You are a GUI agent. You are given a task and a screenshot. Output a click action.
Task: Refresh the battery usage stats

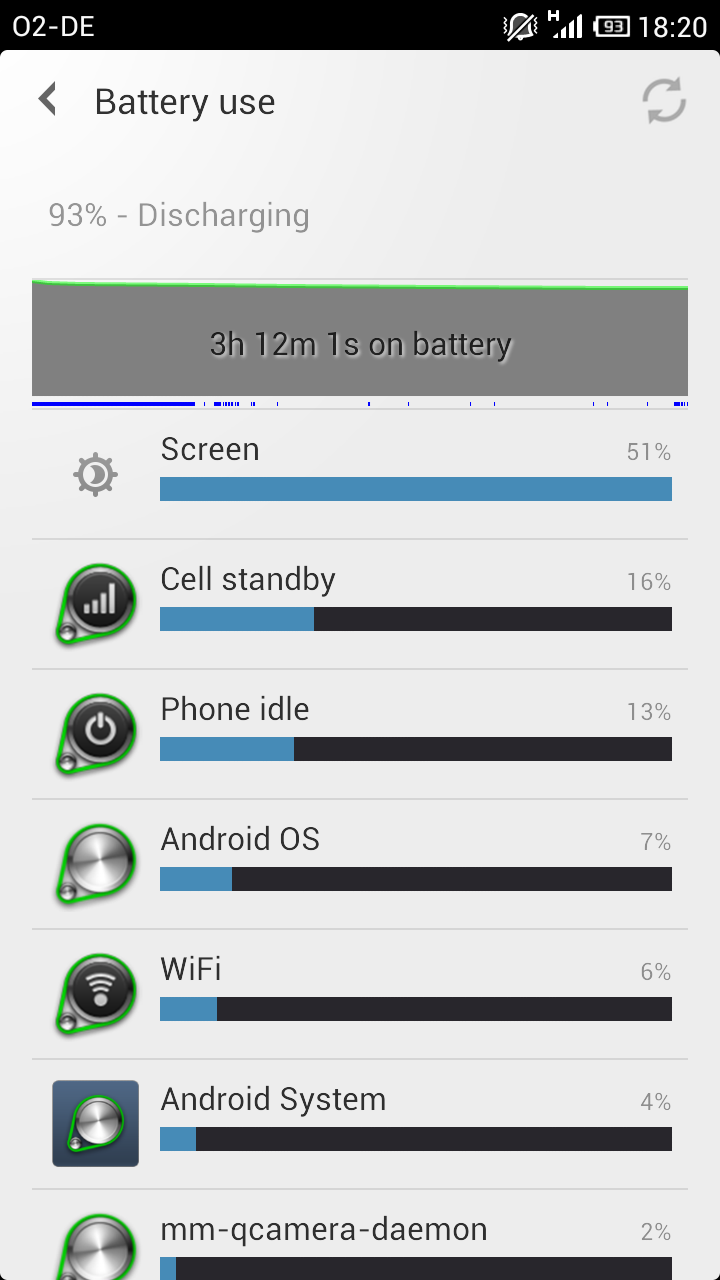pos(663,101)
